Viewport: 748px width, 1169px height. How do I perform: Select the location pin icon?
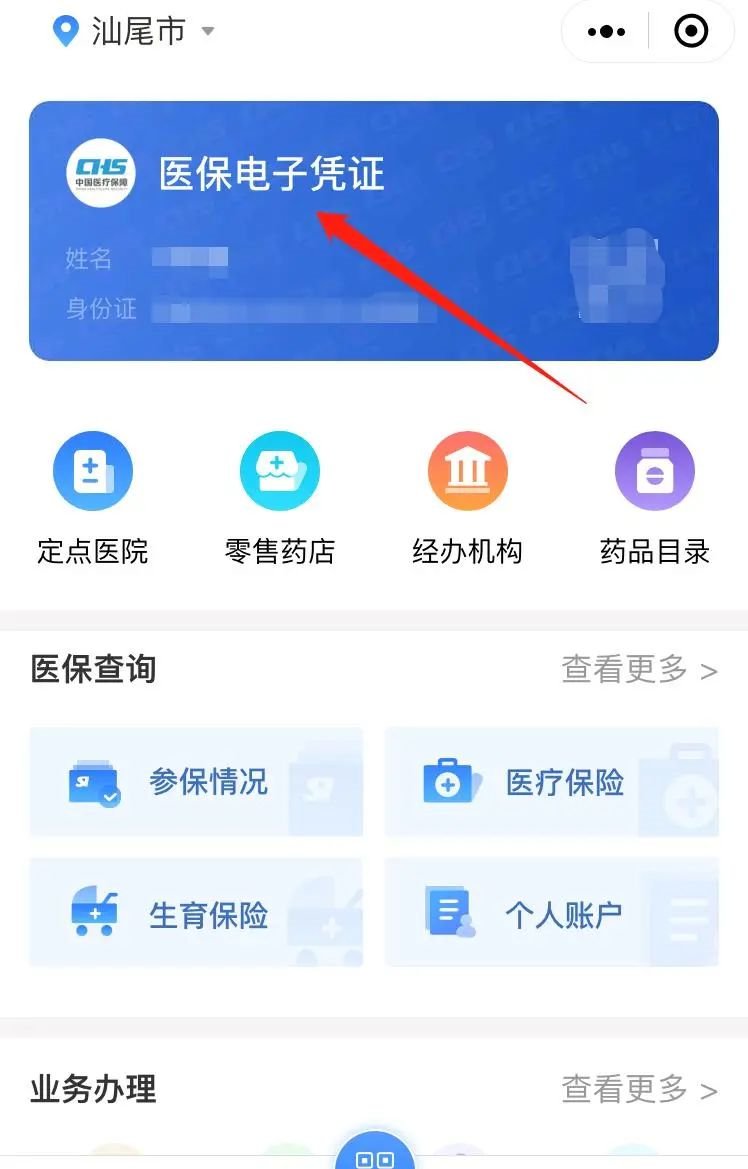64,31
